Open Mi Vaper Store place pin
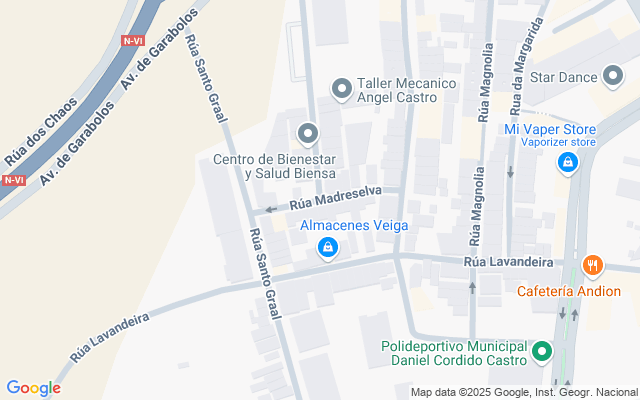640x400 pixels. point(568,161)
